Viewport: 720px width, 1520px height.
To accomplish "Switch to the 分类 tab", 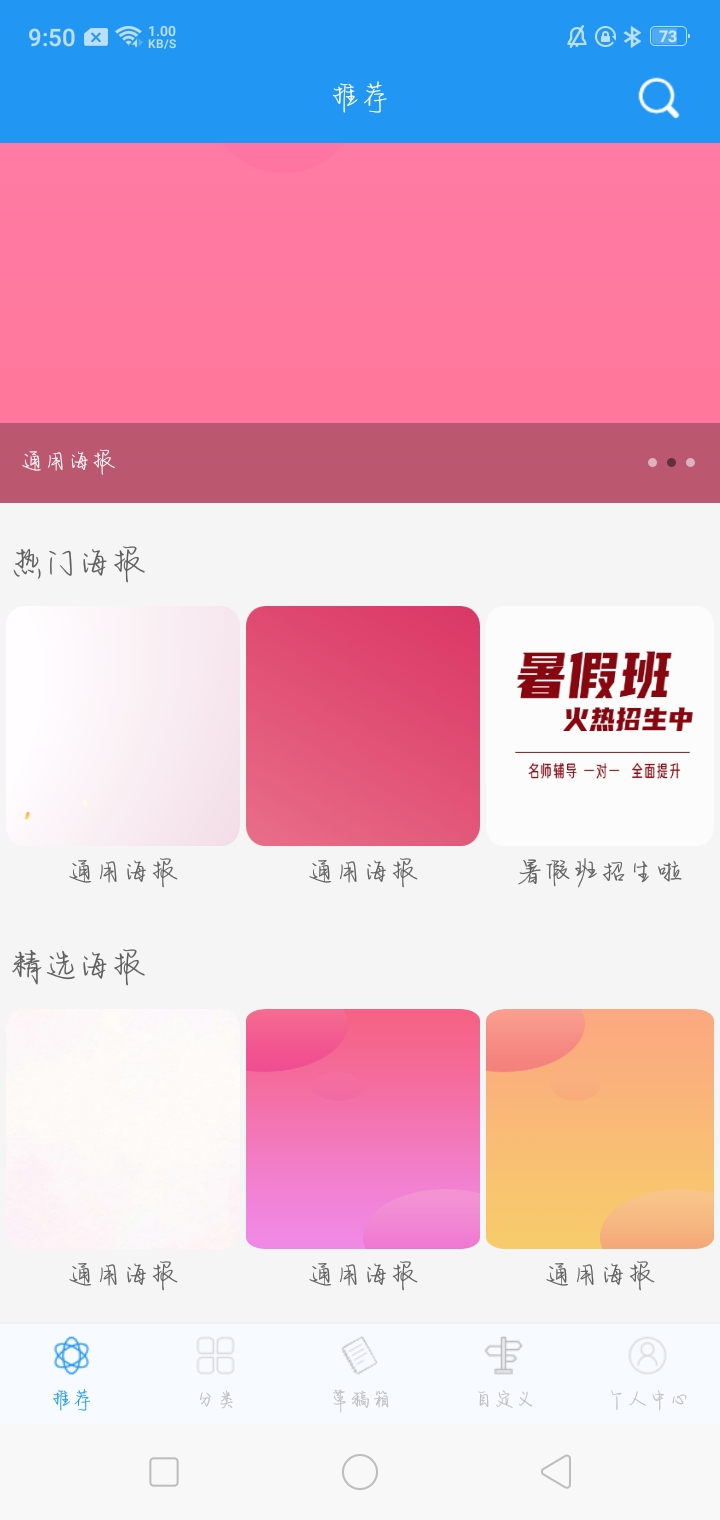I will [x=215, y=1372].
